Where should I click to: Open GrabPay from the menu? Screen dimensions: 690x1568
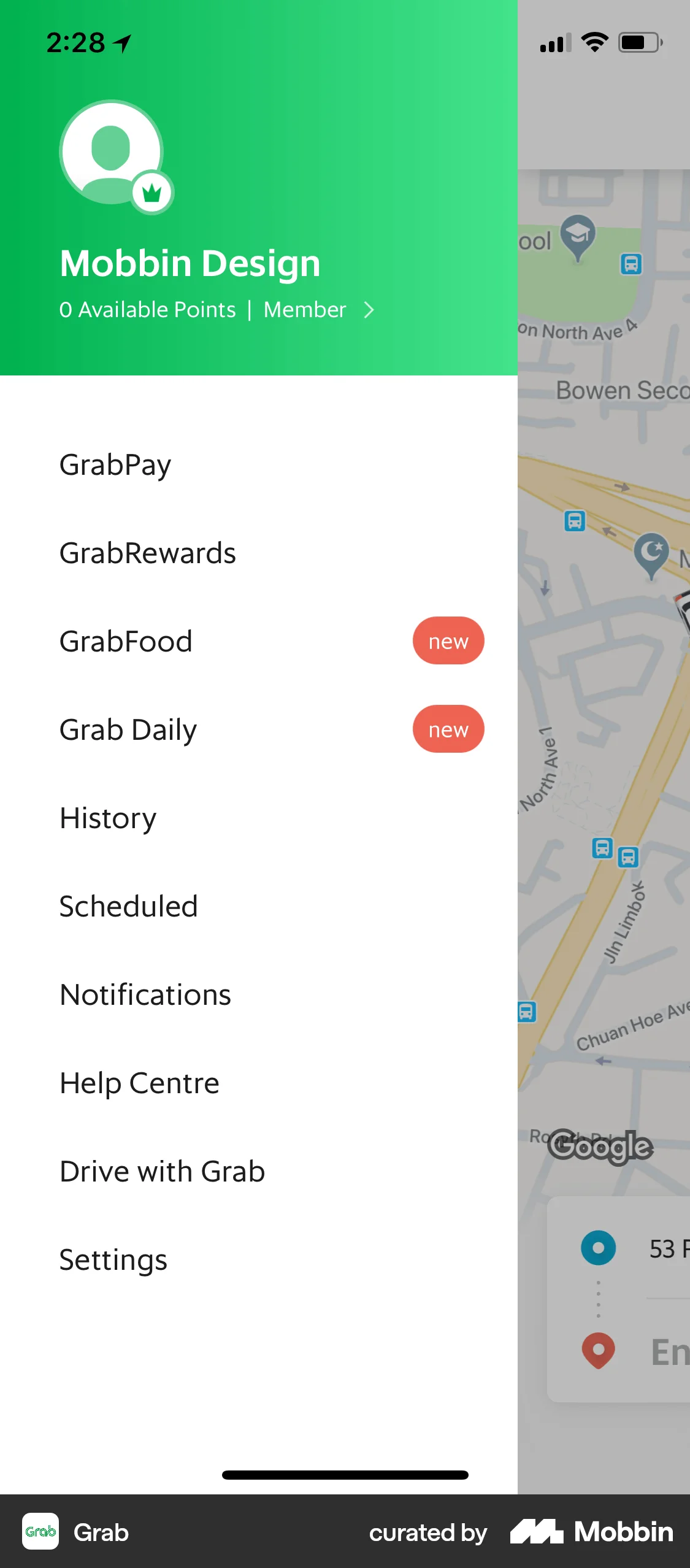115,464
